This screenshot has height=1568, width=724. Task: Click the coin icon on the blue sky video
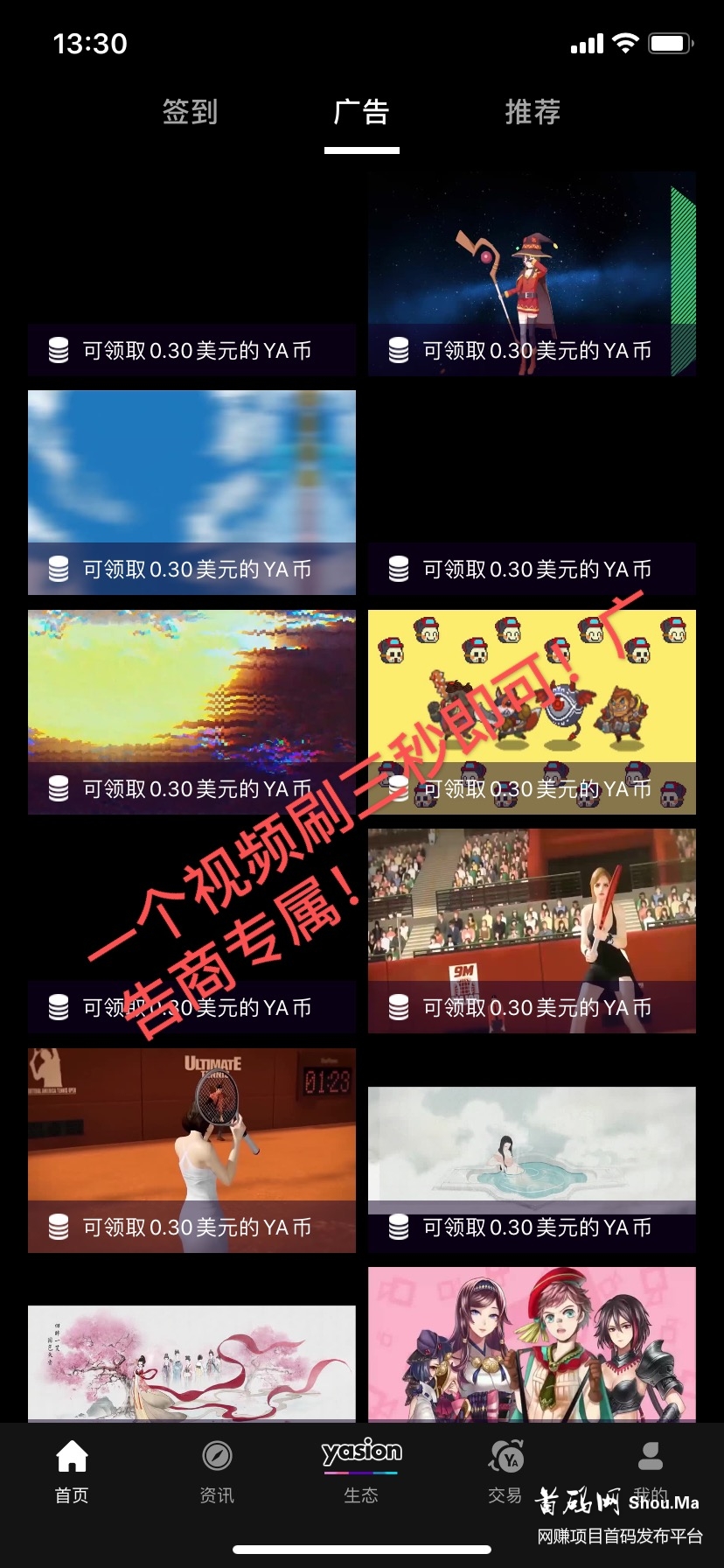tap(59, 569)
